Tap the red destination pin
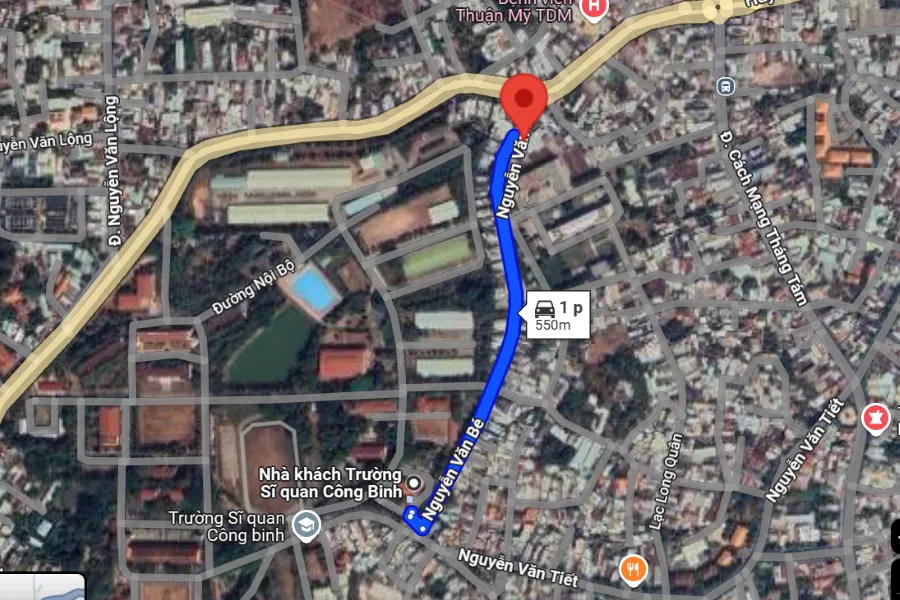Viewport: 900px width, 600px height. 523,100
